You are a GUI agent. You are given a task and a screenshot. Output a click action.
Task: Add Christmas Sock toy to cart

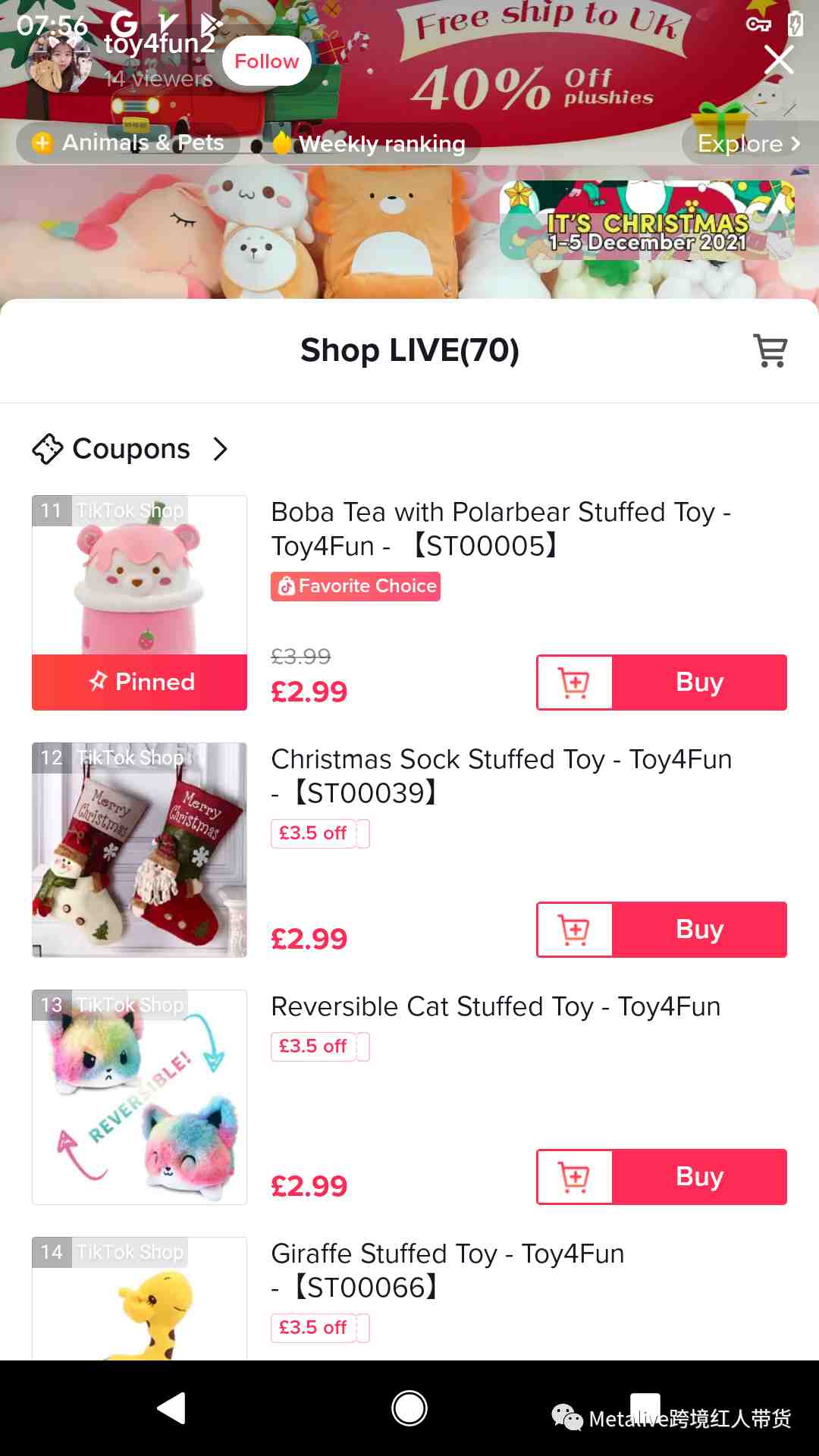tap(575, 930)
